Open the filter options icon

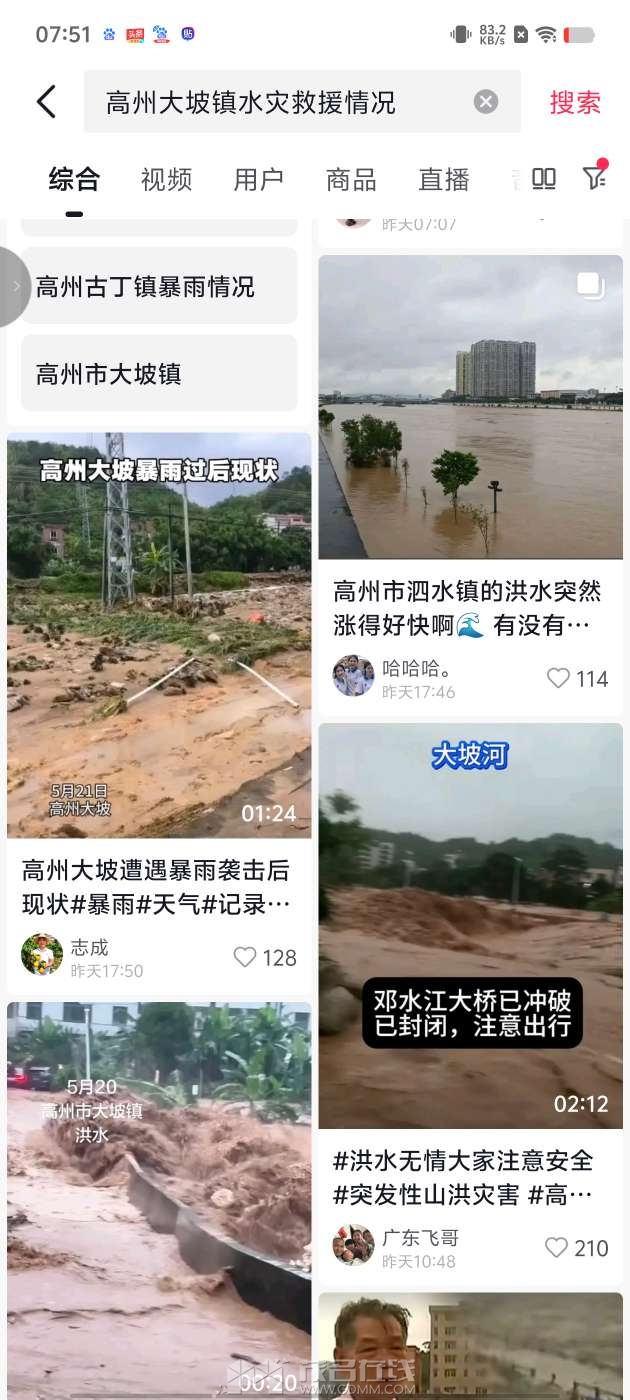point(594,177)
